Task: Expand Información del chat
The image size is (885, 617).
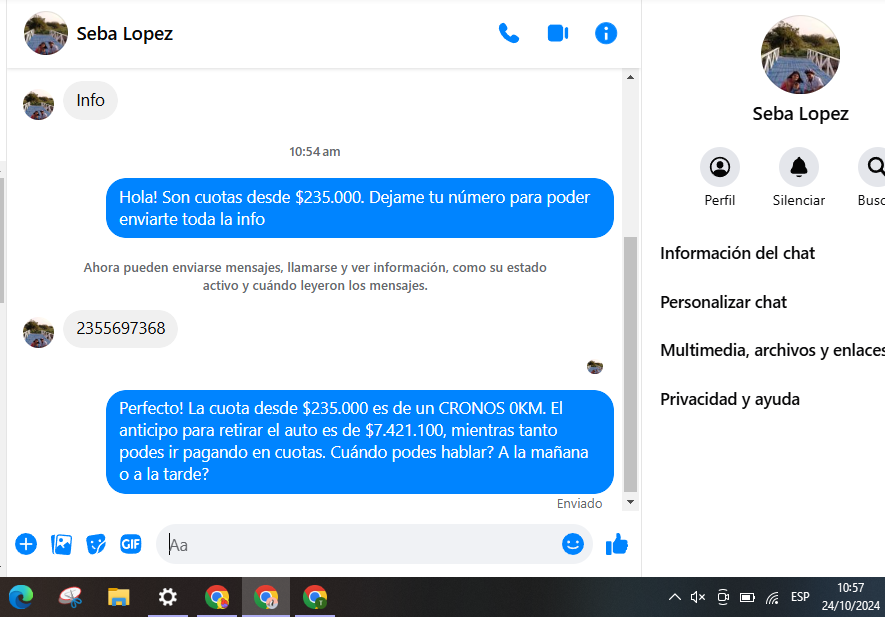Action: (x=738, y=253)
